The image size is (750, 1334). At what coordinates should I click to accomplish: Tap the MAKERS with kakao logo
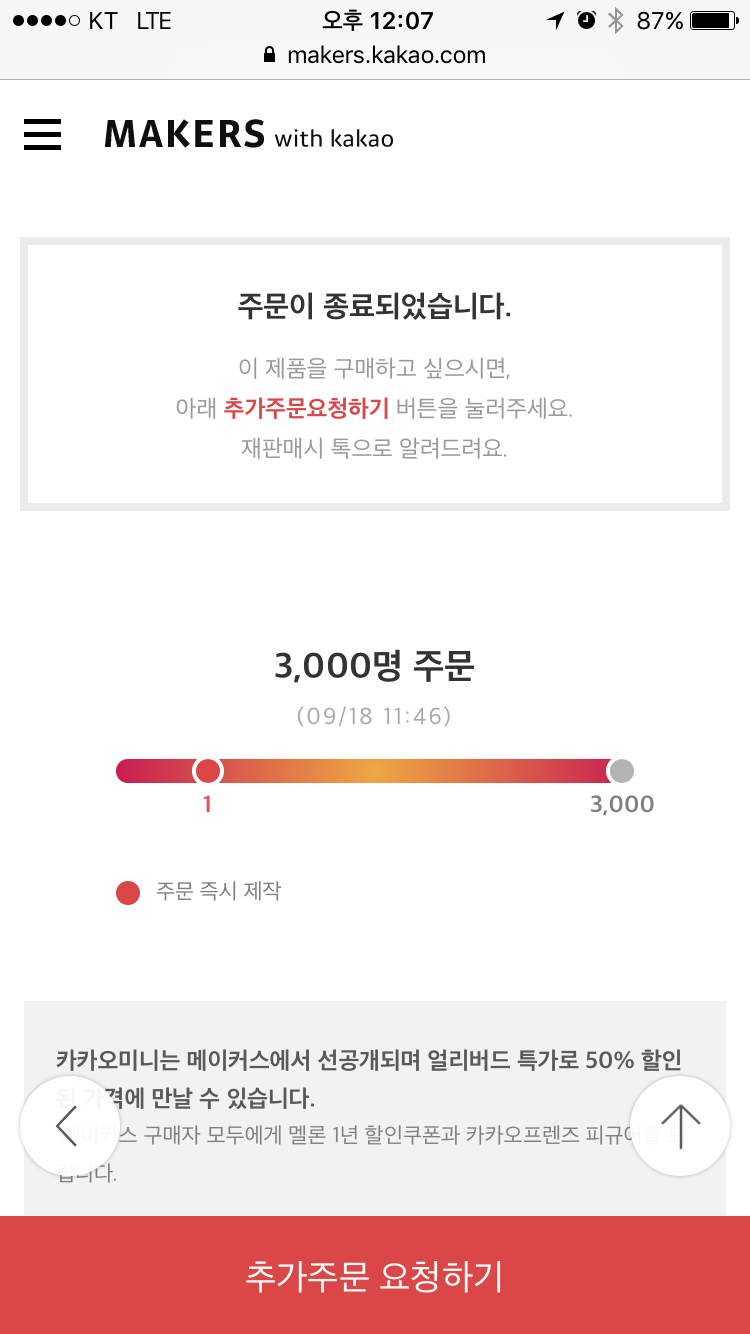249,134
